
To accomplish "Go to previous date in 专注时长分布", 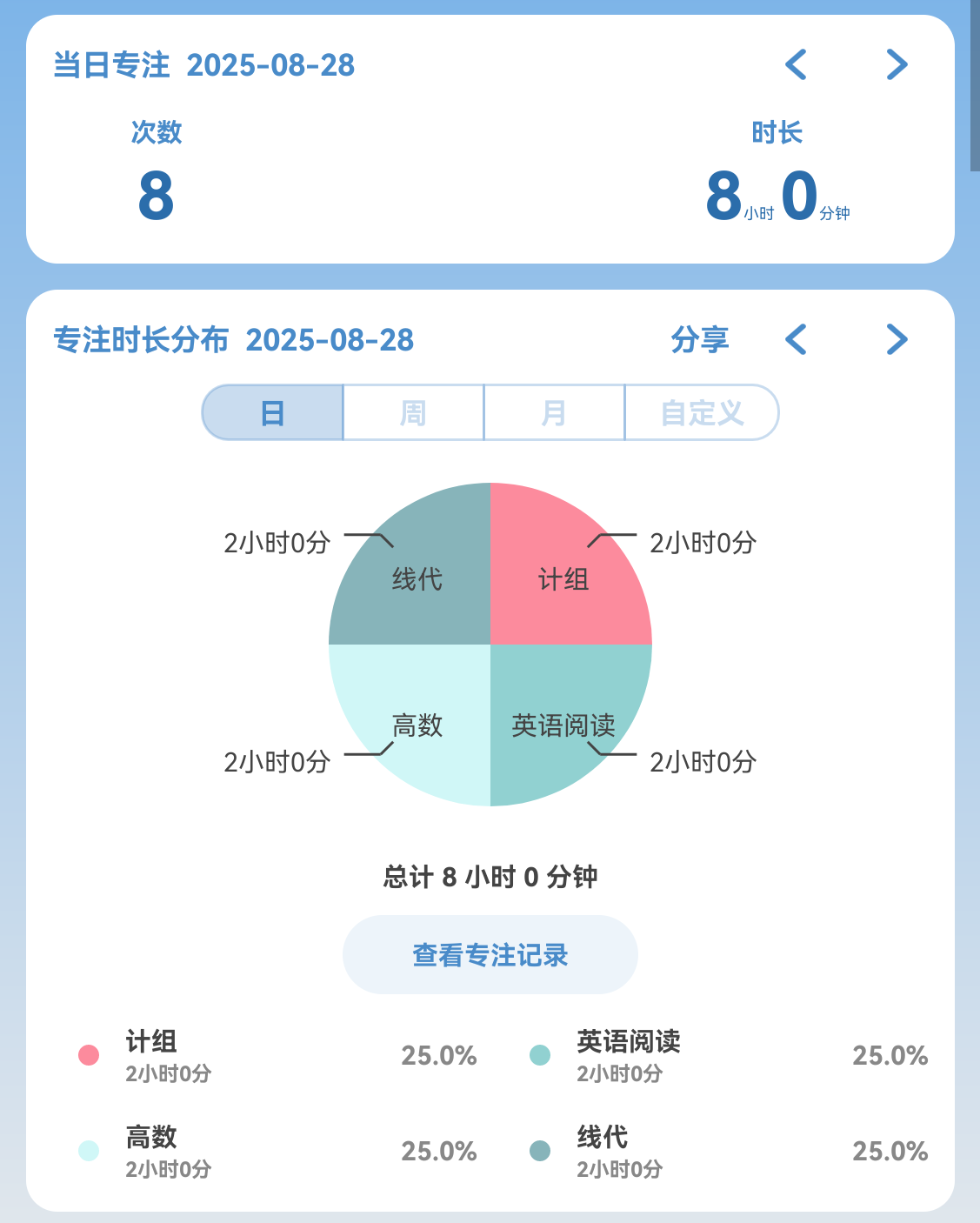I will click(796, 339).
